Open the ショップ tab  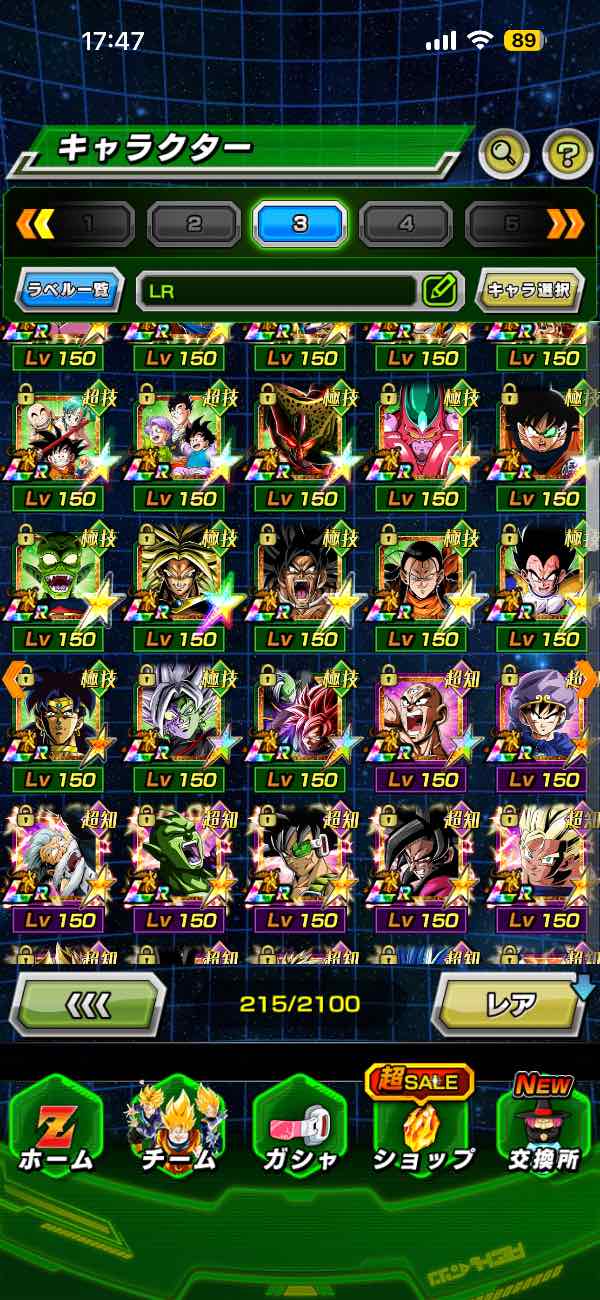click(421, 1128)
